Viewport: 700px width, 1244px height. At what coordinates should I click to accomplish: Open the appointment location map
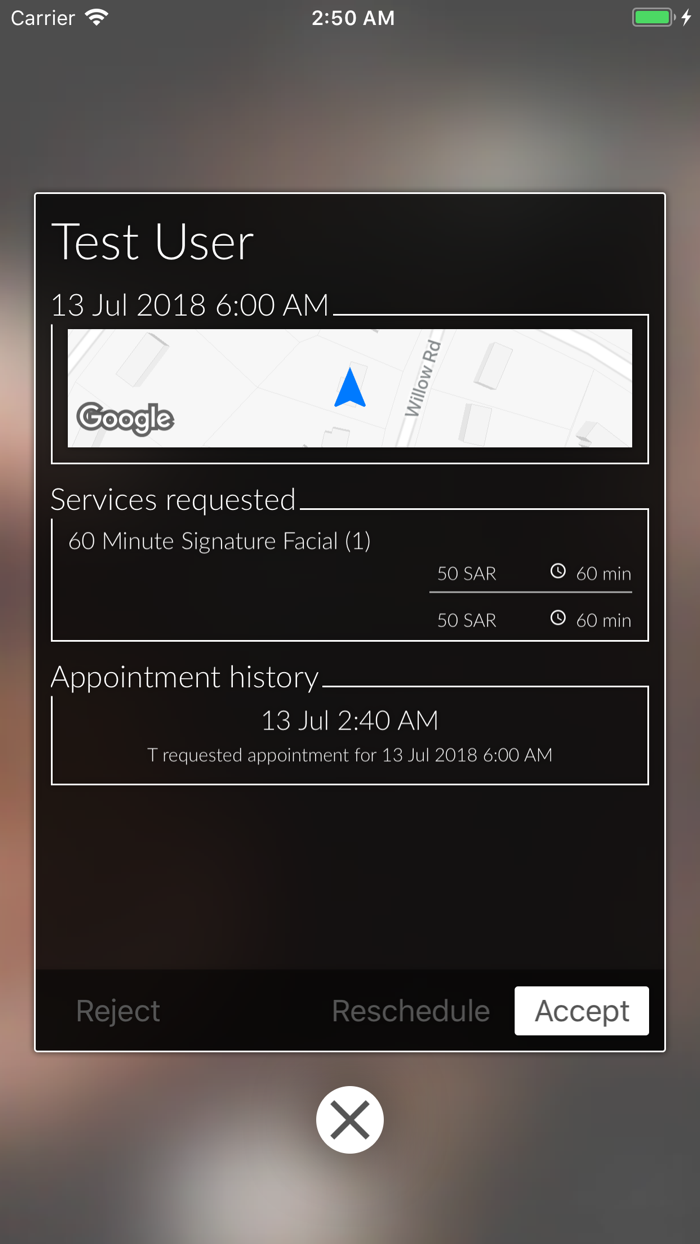pyautogui.click(x=350, y=388)
